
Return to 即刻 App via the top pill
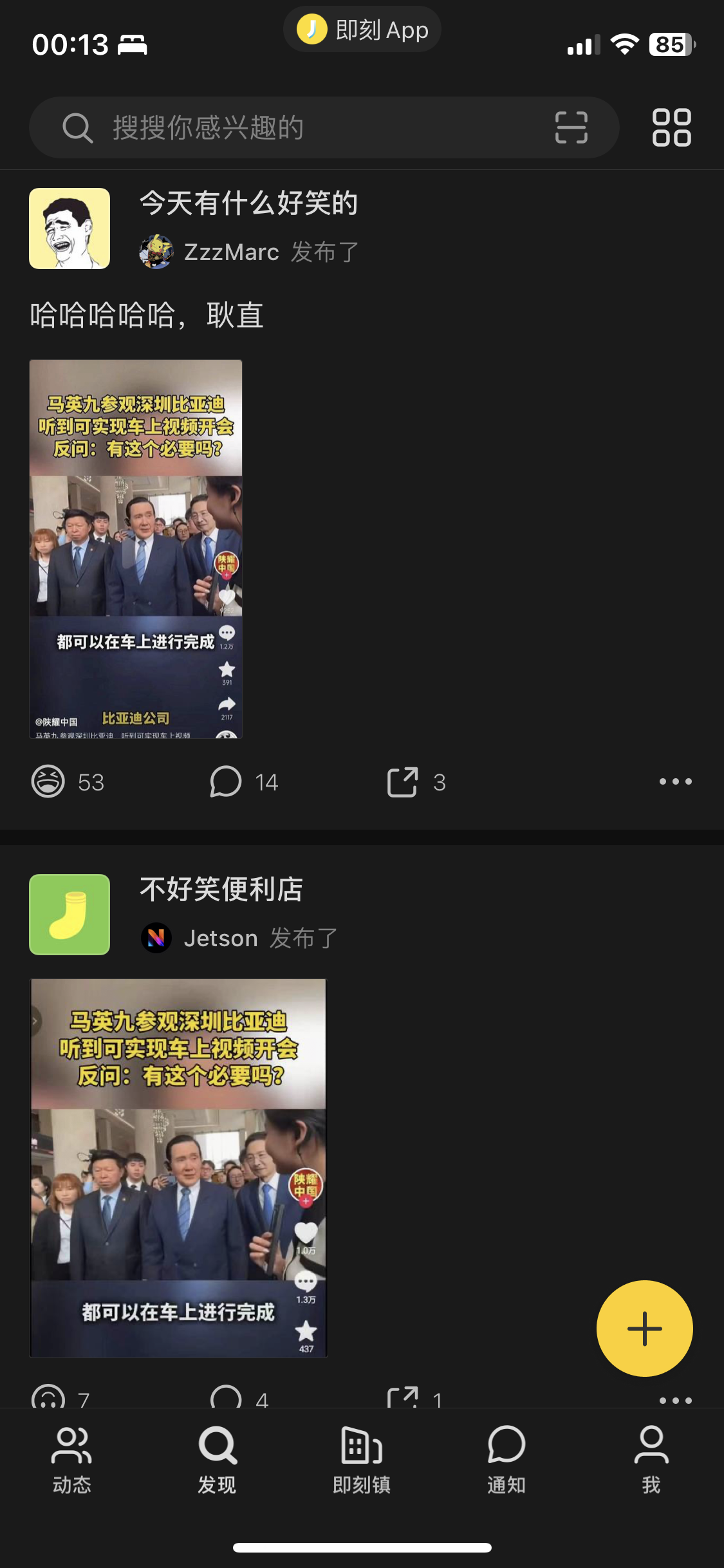(x=362, y=30)
